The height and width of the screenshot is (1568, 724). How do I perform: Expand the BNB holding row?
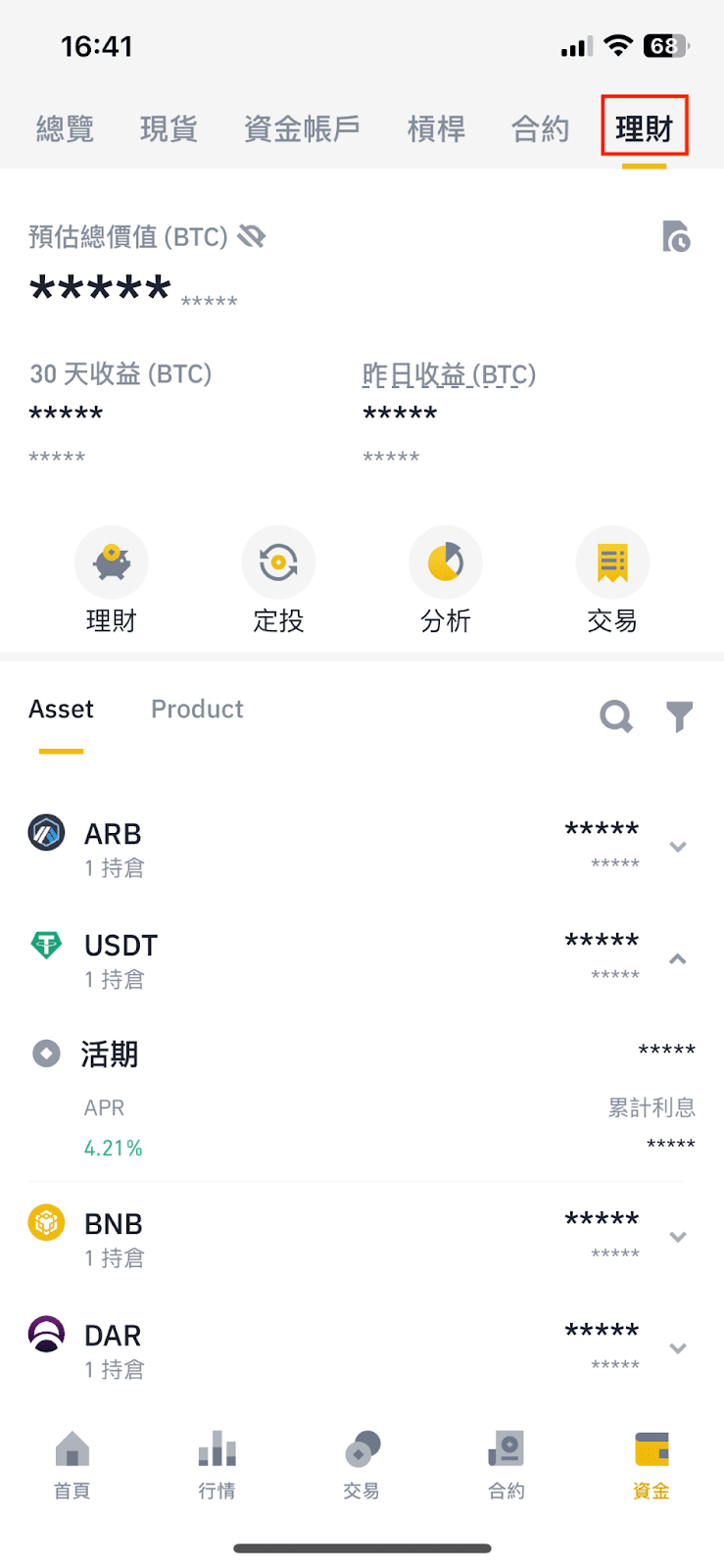pos(677,1237)
